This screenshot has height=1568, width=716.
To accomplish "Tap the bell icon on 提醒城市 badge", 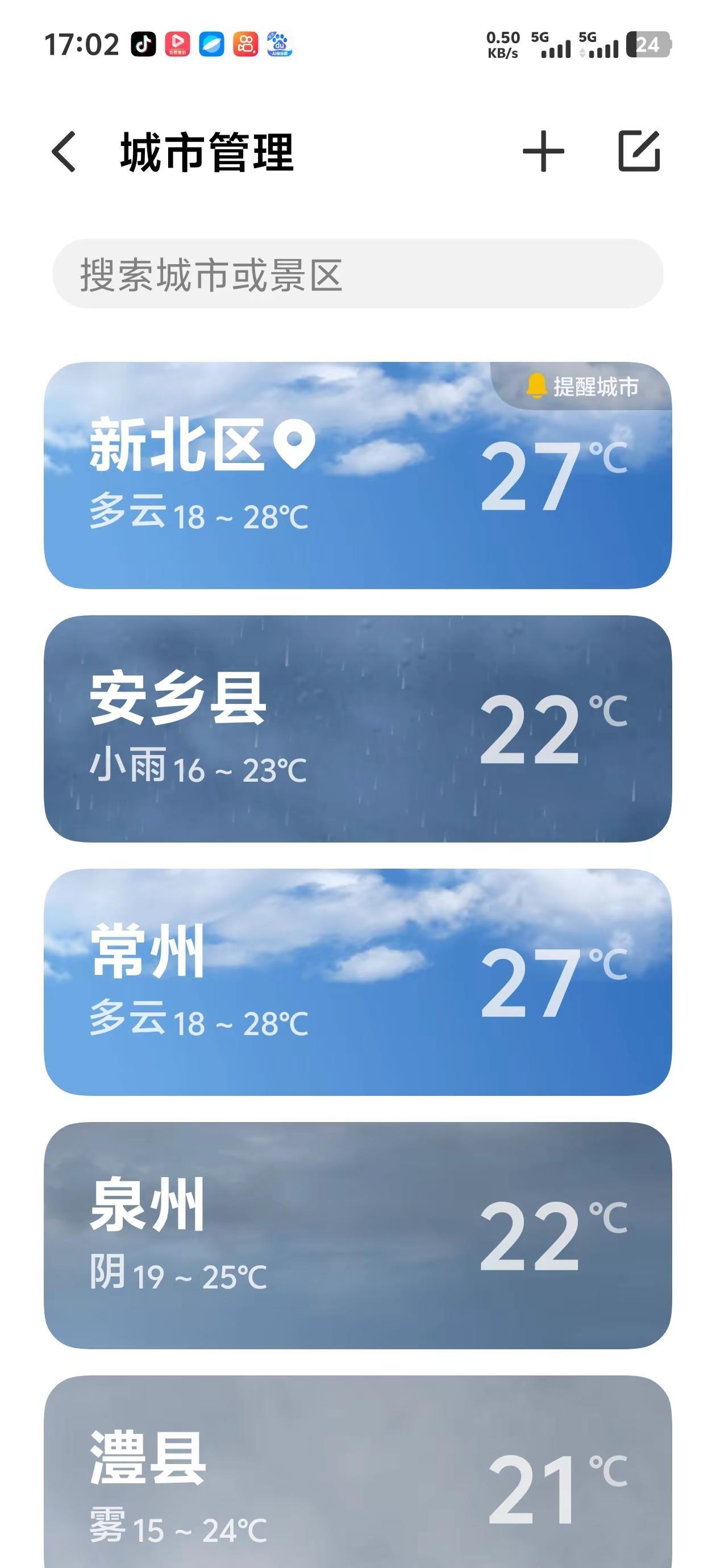I will (x=536, y=386).
